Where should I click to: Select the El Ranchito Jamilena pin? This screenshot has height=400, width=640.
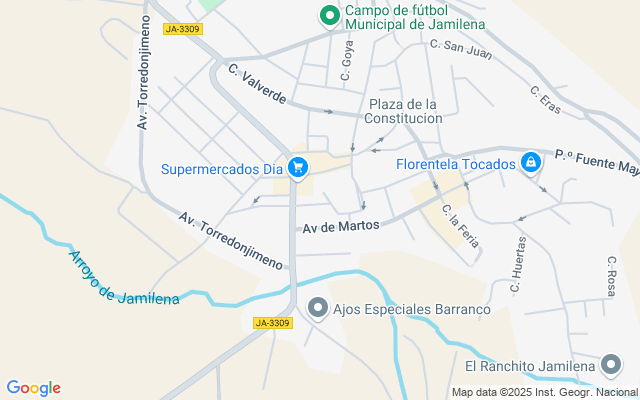click(611, 365)
